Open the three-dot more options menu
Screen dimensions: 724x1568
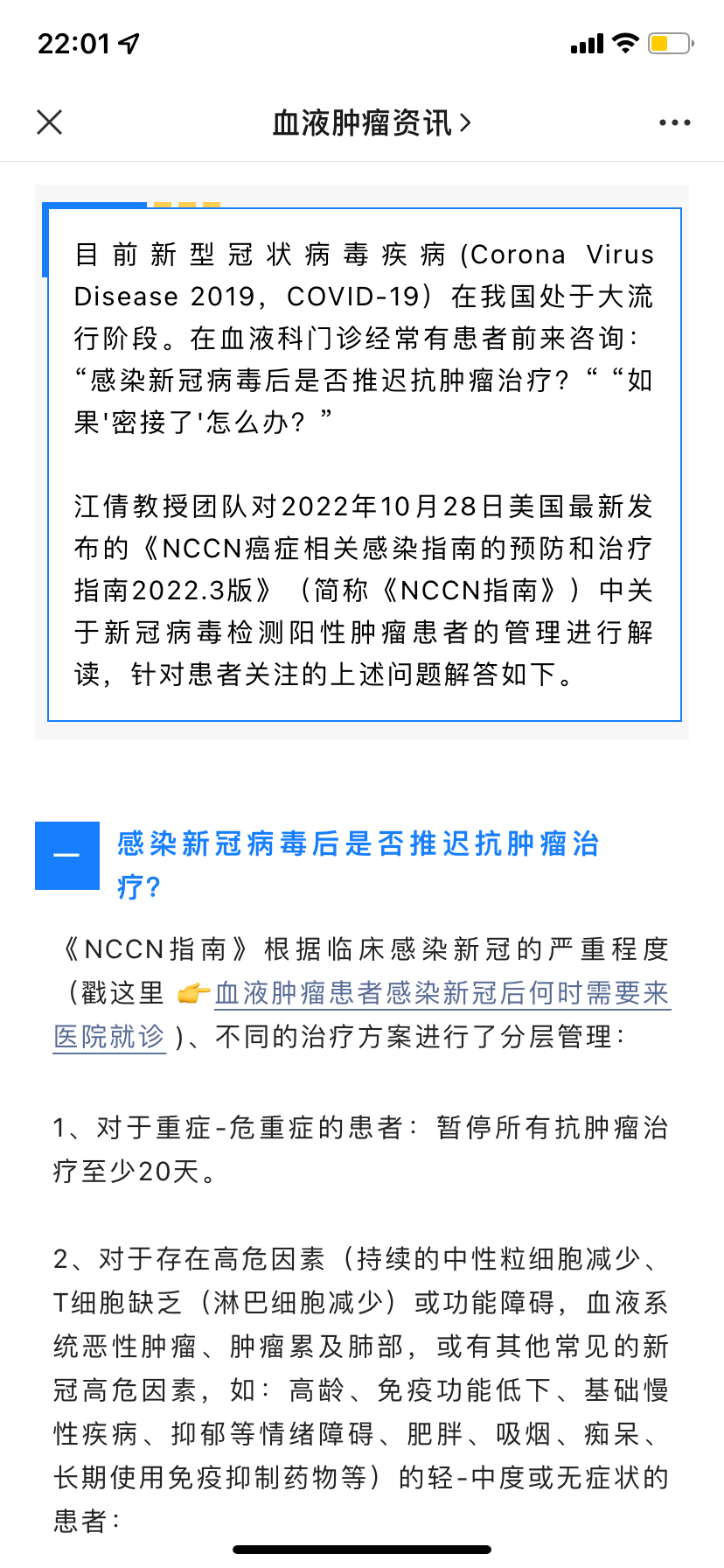[x=674, y=122]
